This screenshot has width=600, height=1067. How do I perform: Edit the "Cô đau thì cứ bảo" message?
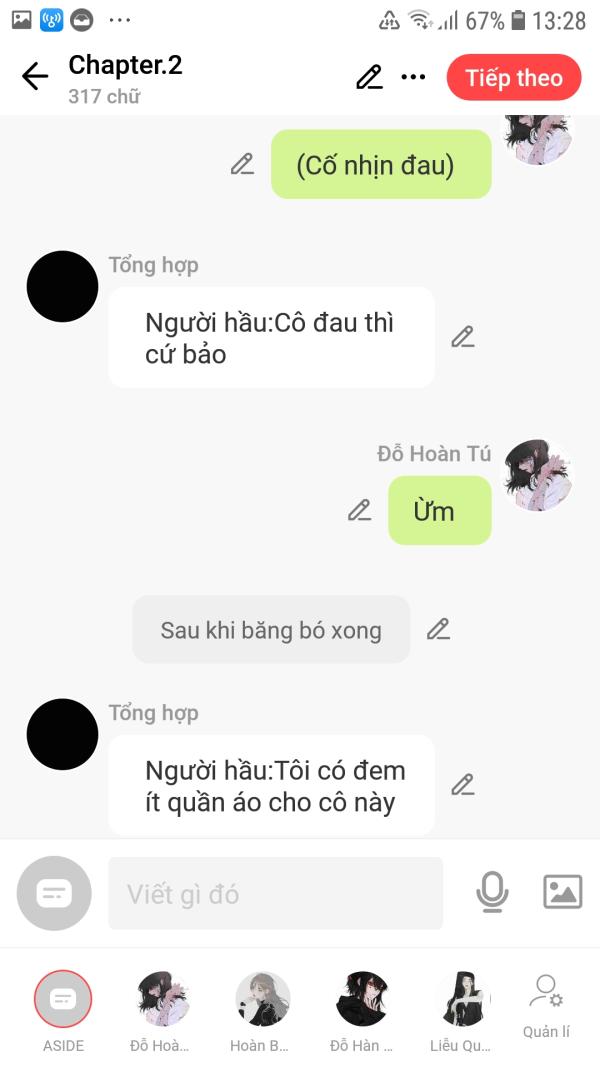tap(463, 337)
